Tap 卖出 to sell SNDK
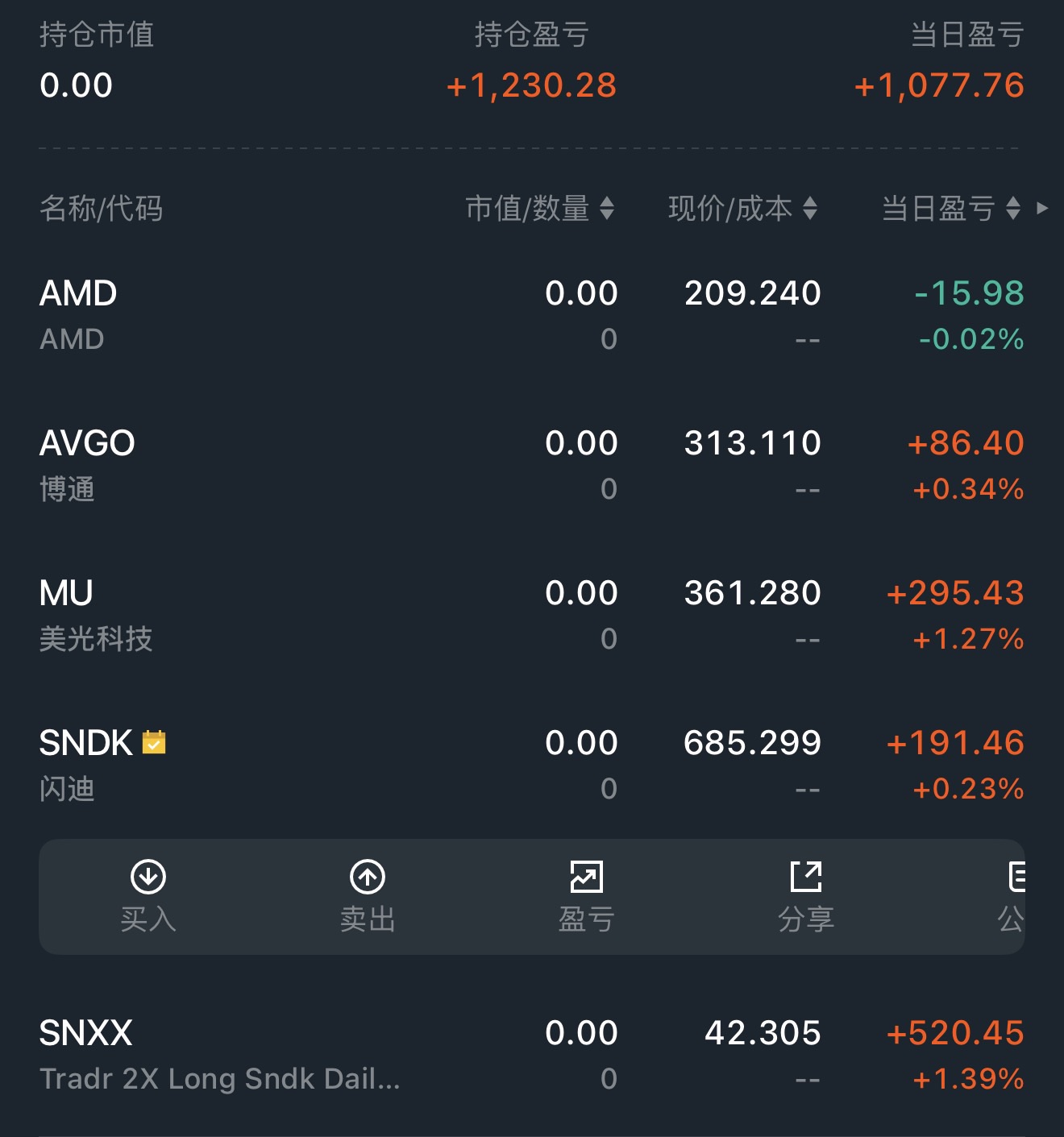The width and height of the screenshot is (1064, 1137). pyautogui.click(x=368, y=896)
